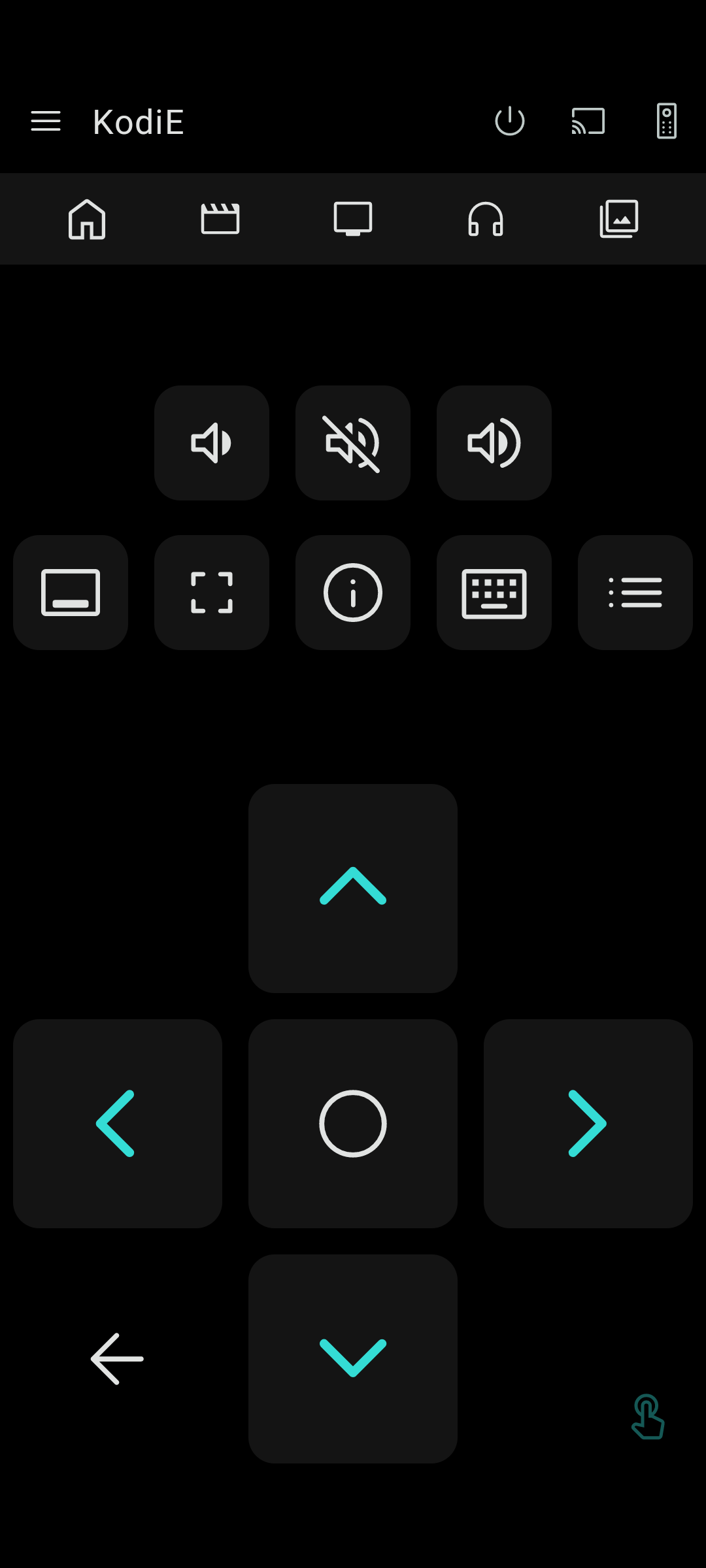Toggle fullscreen mode

[x=212, y=593]
